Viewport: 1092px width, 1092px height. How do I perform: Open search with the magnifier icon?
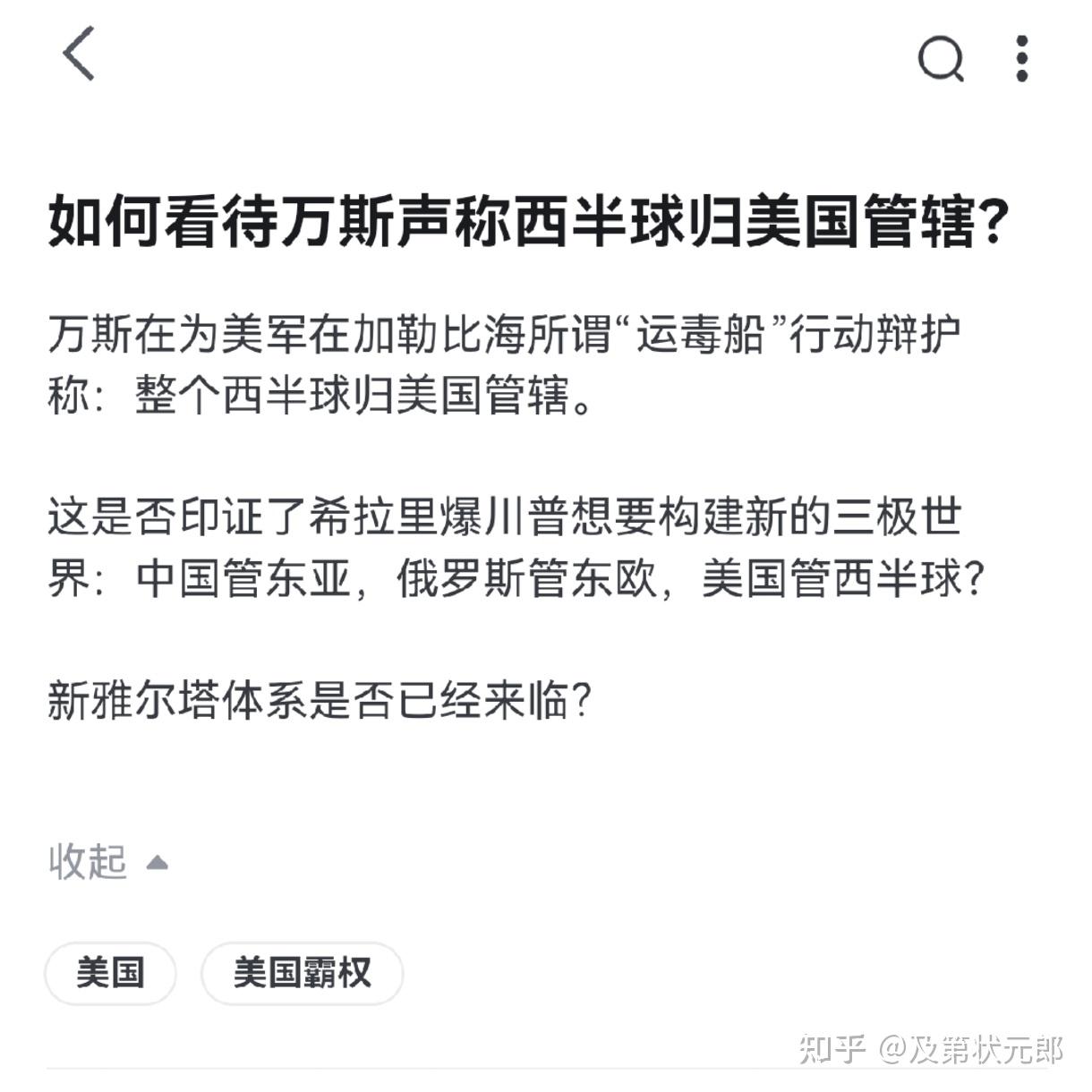941,59
